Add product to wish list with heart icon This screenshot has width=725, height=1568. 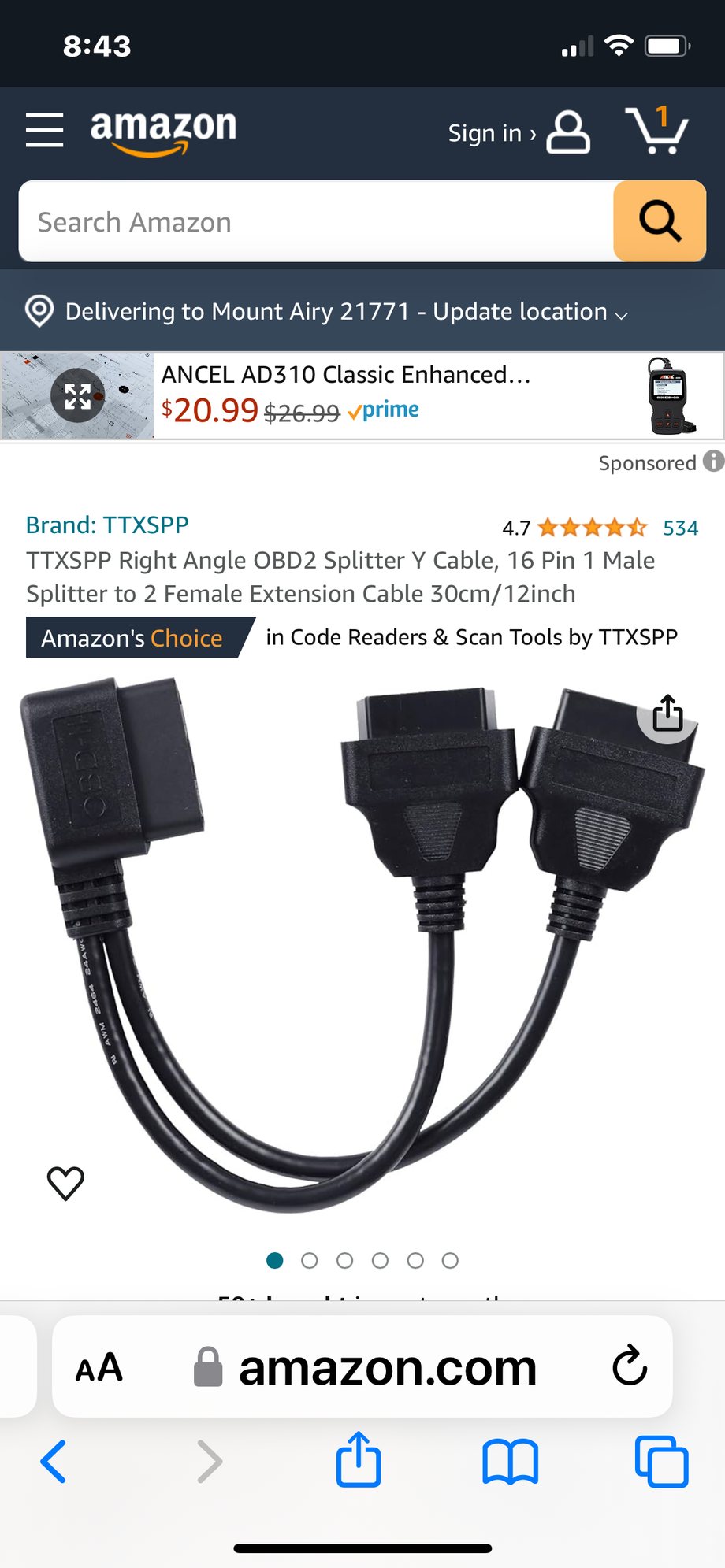pyautogui.click(x=65, y=1182)
